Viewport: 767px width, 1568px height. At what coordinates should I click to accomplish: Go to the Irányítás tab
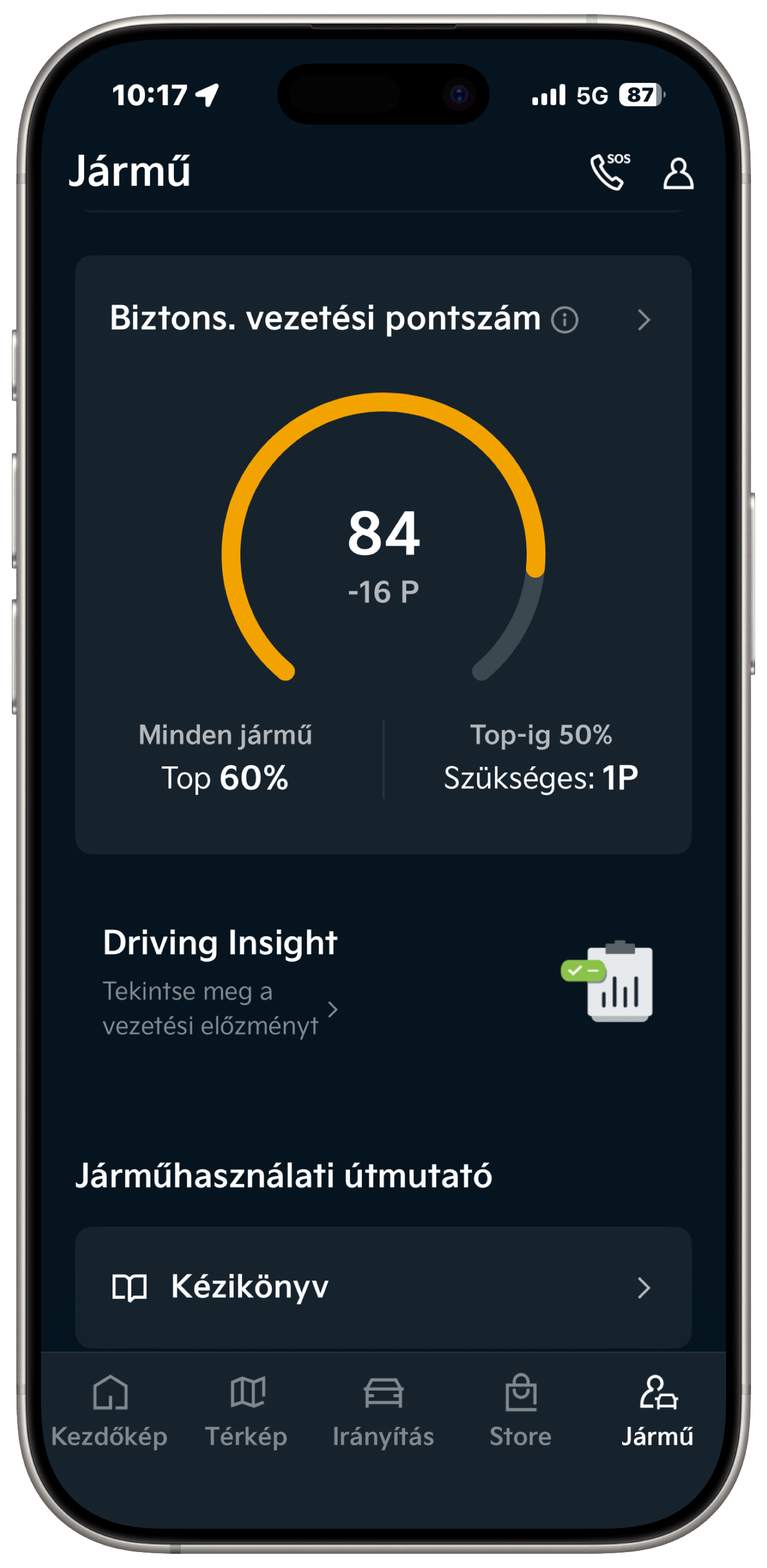pyautogui.click(x=383, y=1411)
